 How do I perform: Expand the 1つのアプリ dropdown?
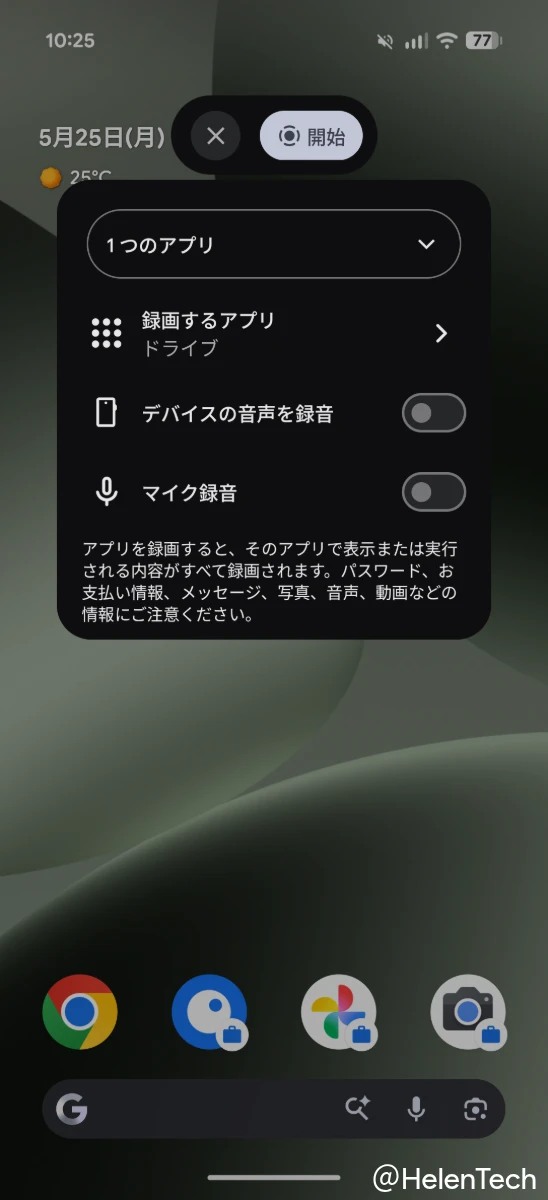click(273, 244)
